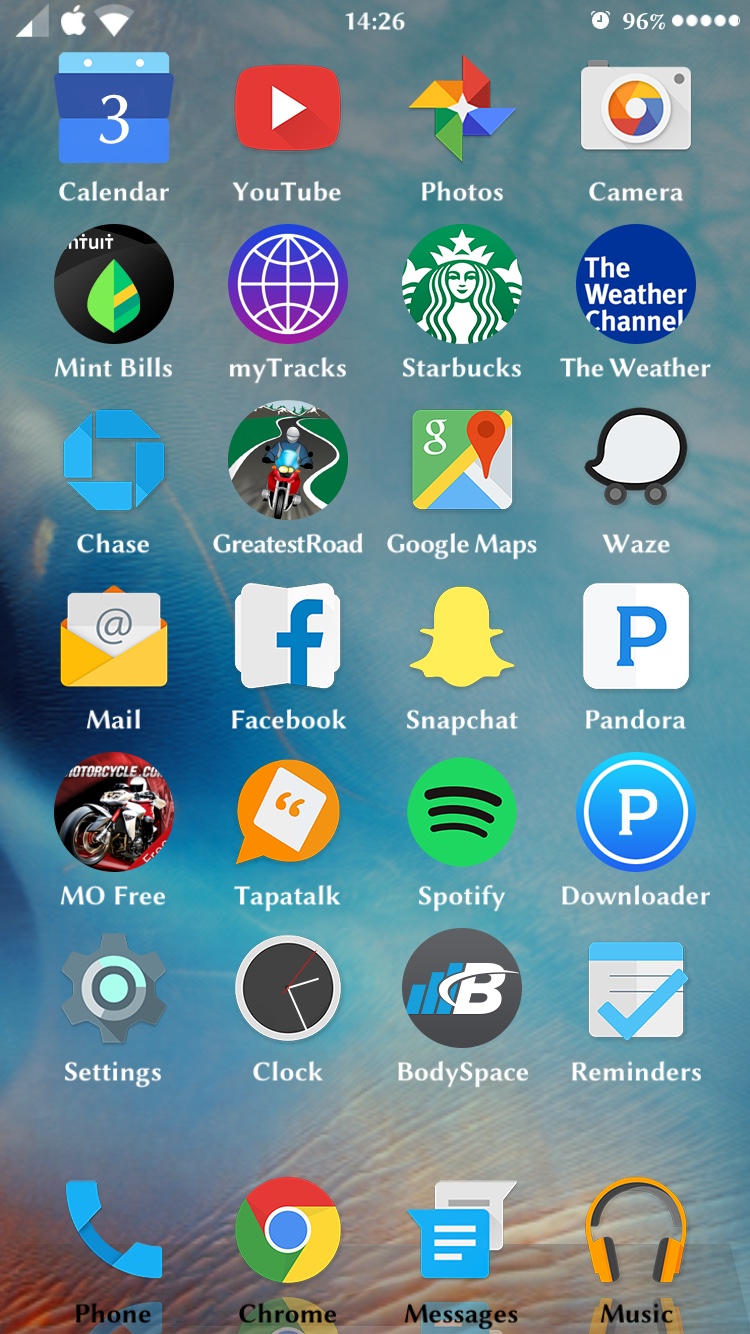Launch the Clock app
The width and height of the screenshot is (750, 1334).
(288, 989)
